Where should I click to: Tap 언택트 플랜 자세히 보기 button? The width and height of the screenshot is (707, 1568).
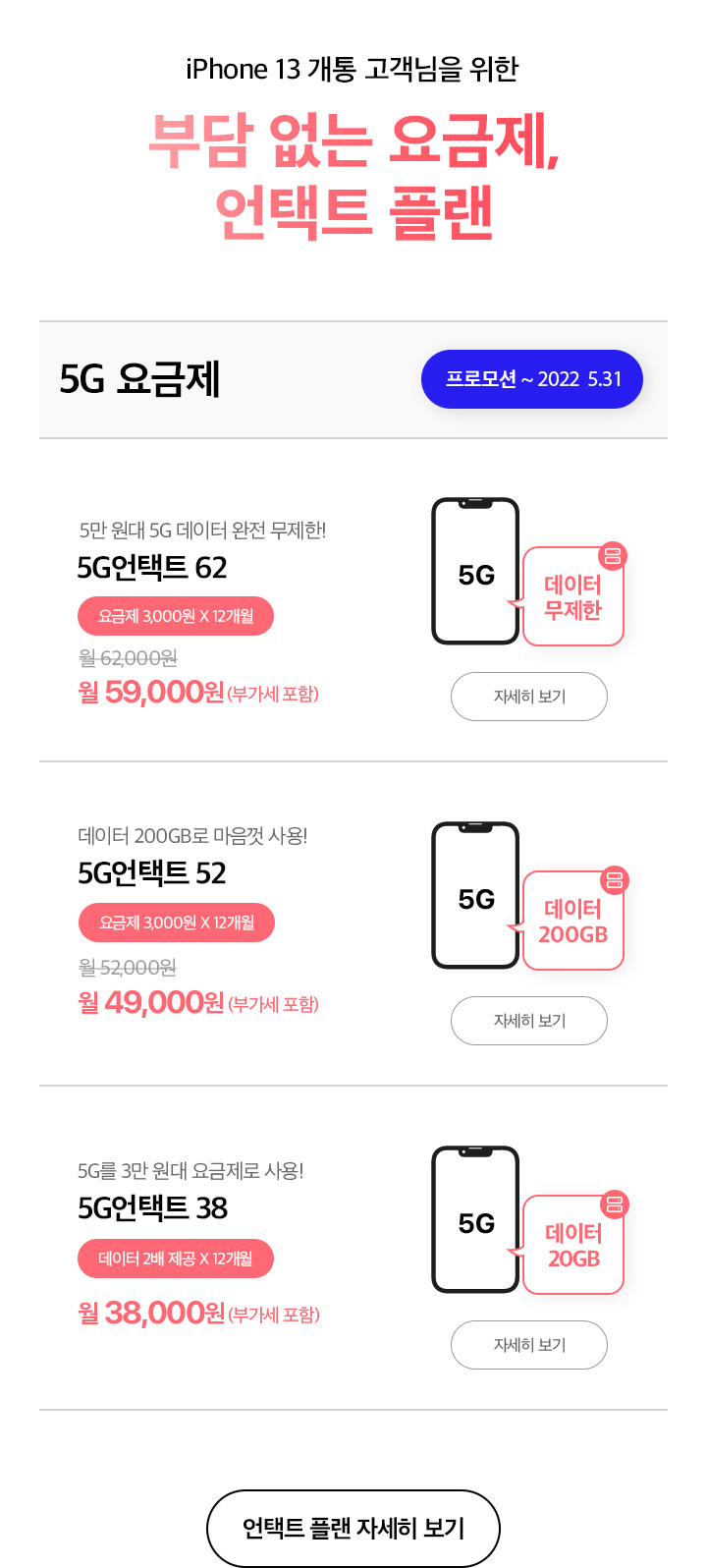tap(353, 1528)
